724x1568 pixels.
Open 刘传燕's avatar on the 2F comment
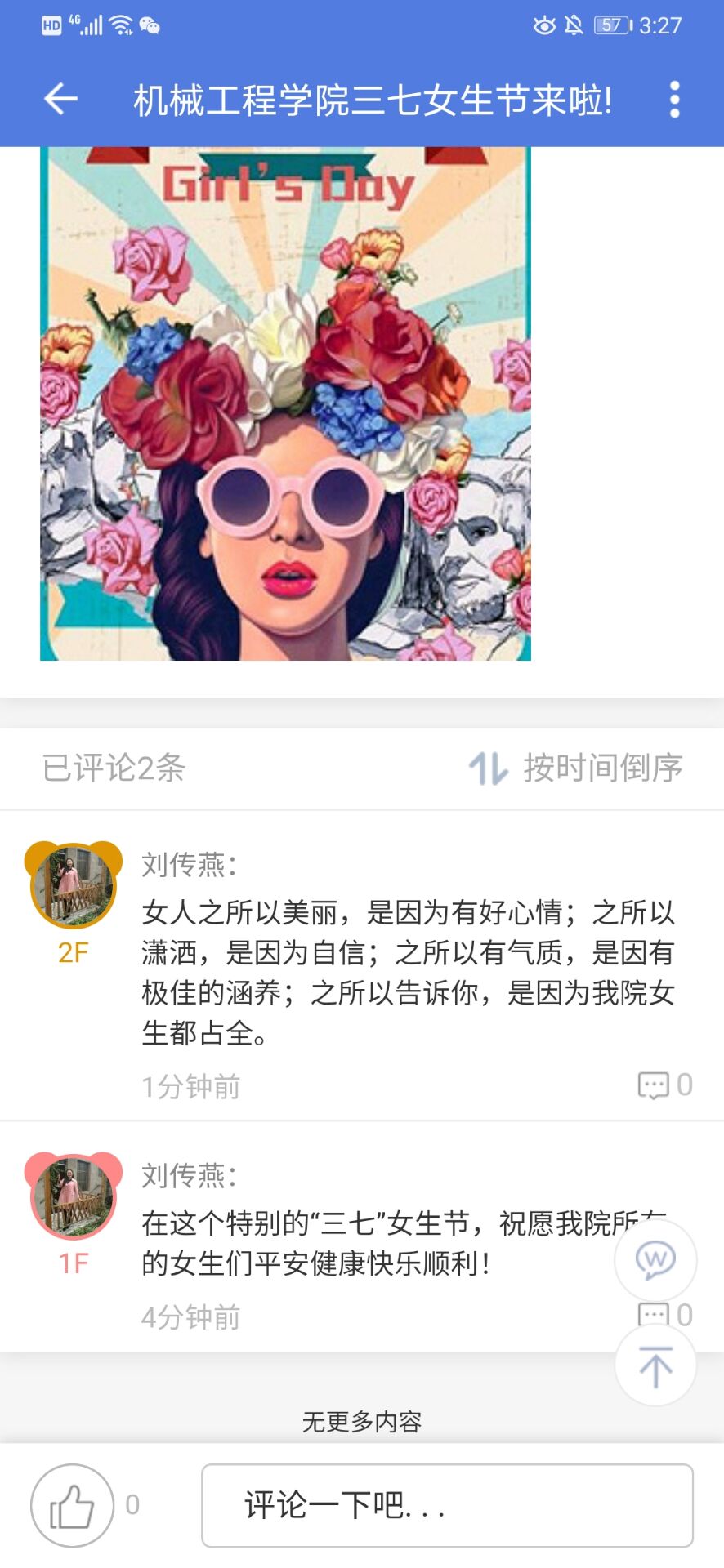pyautogui.click(x=74, y=886)
